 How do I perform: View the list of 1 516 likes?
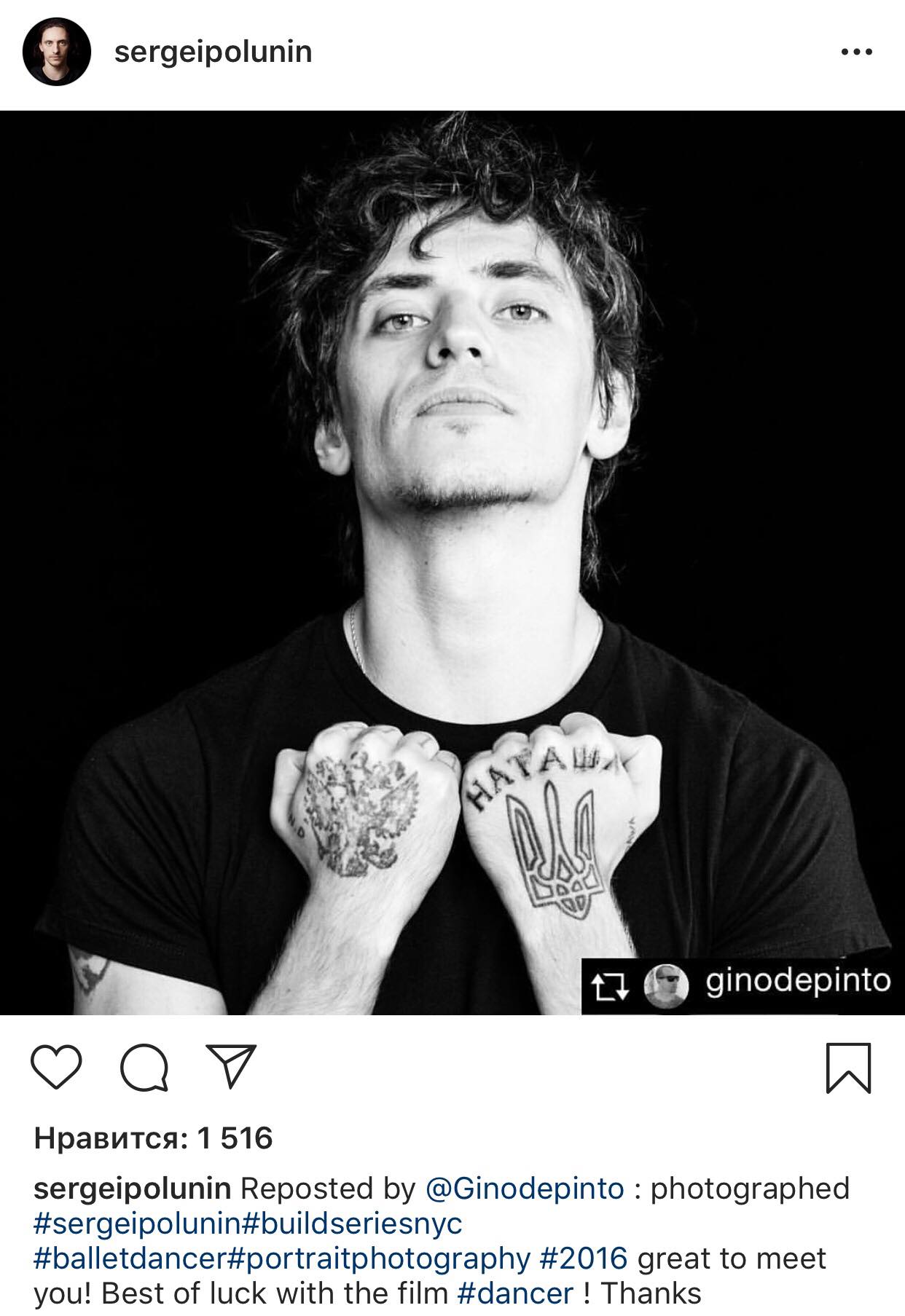(153, 1138)
